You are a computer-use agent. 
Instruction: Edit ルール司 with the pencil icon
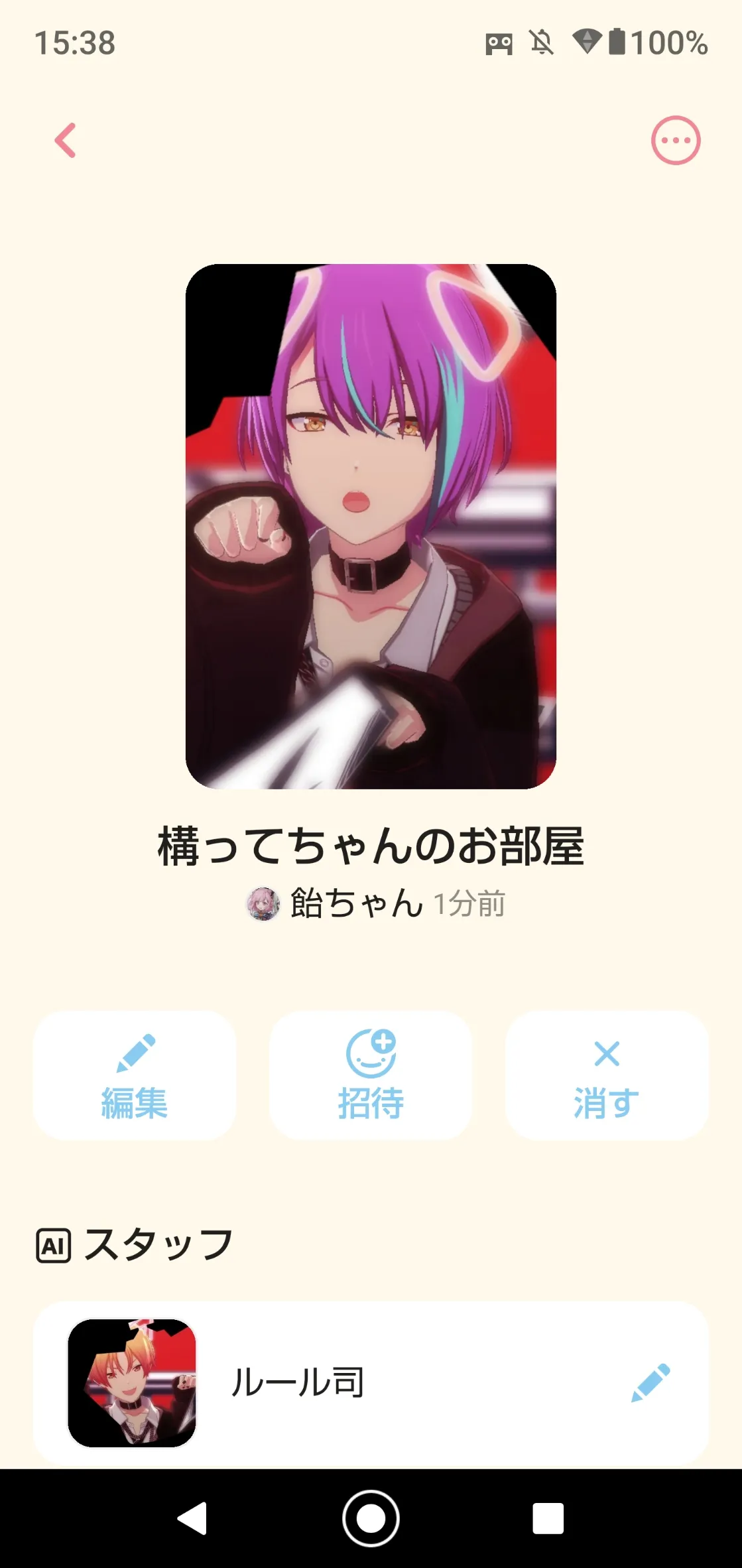click(x=650, y=1383)
